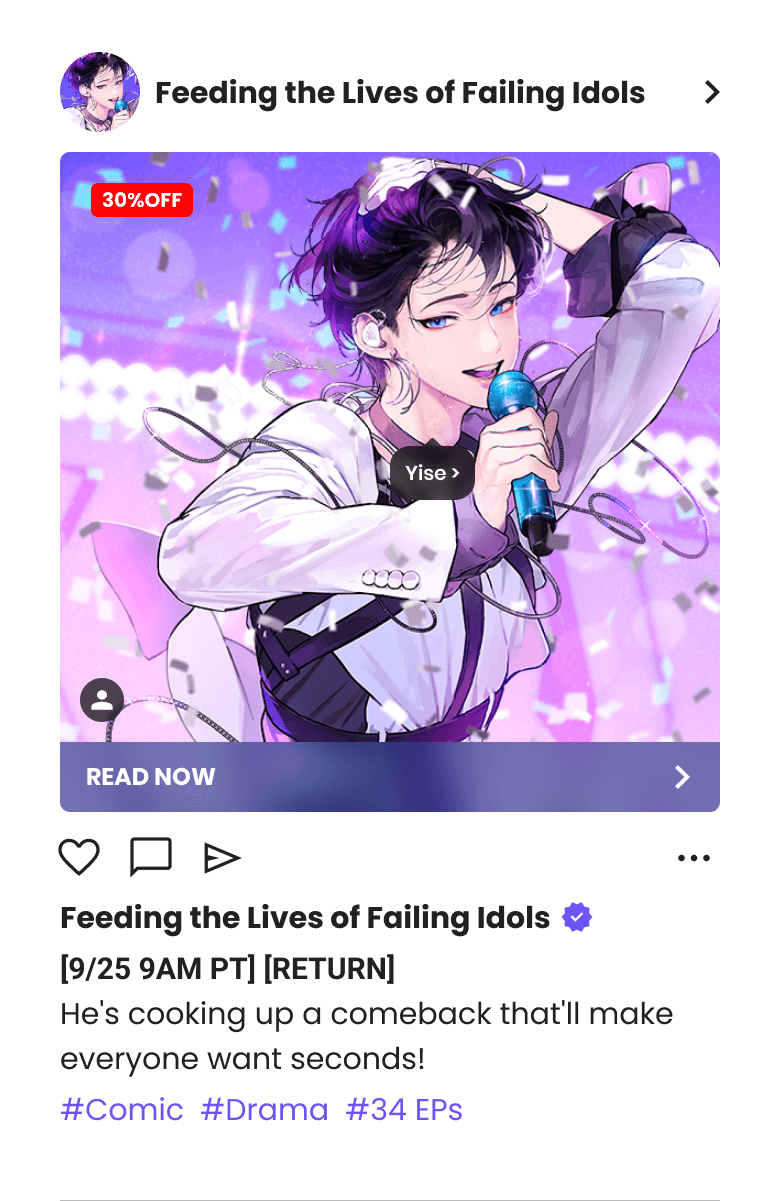Open the #34 EPs hashtag
This screenshot has width=780, height=1201.
click(404, 1109)
